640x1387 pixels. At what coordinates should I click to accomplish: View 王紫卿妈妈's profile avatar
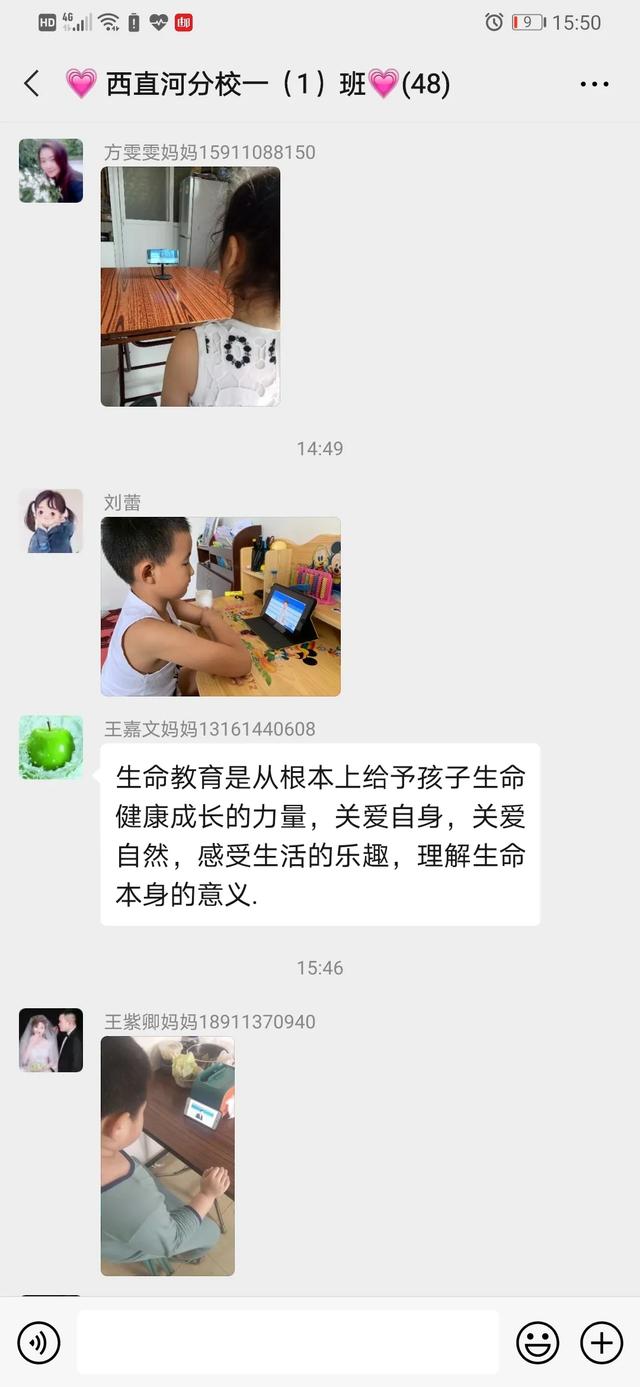point(51,1040)
